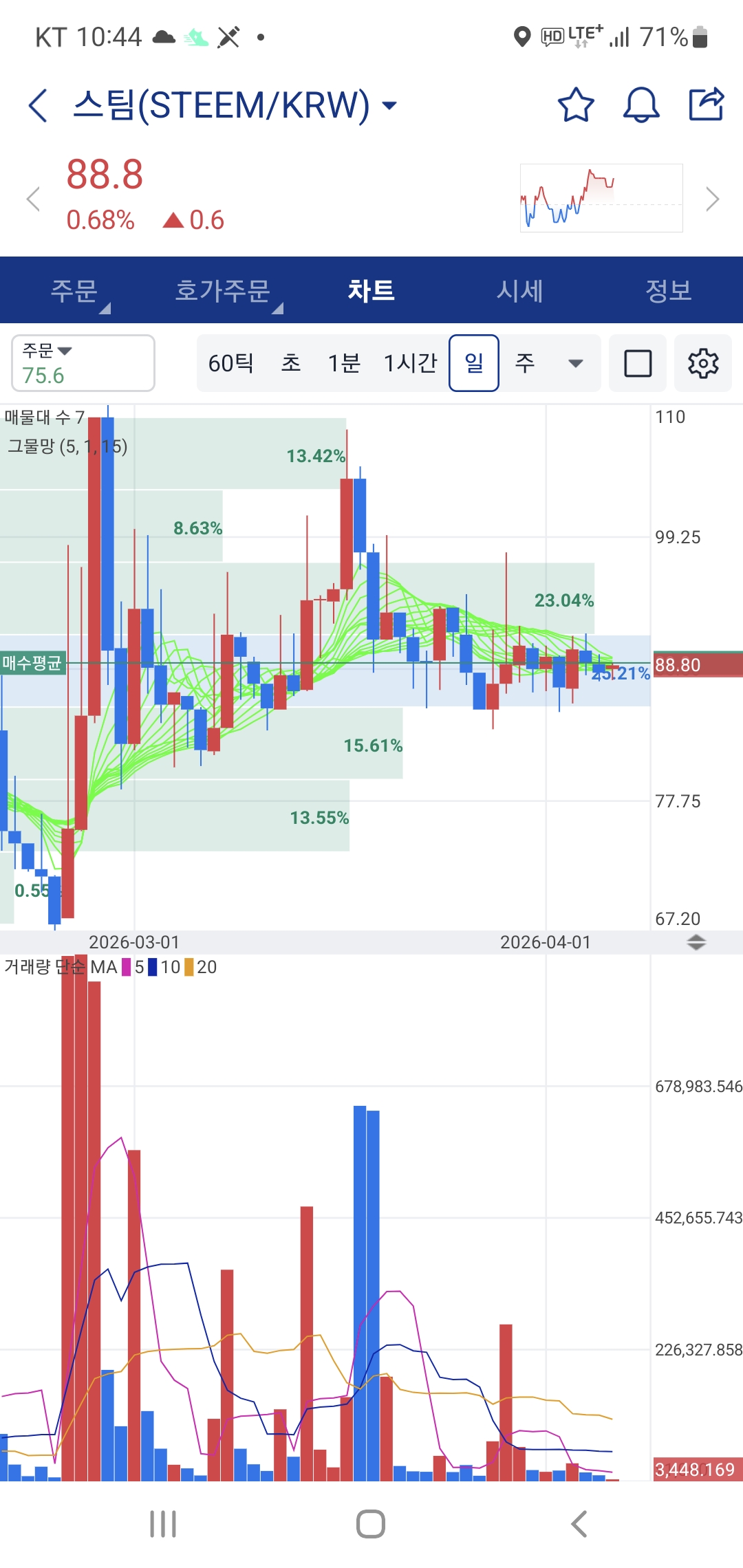Switch to the 시세 tab
The image size is (743, 1568).
(x=520, y=291)
